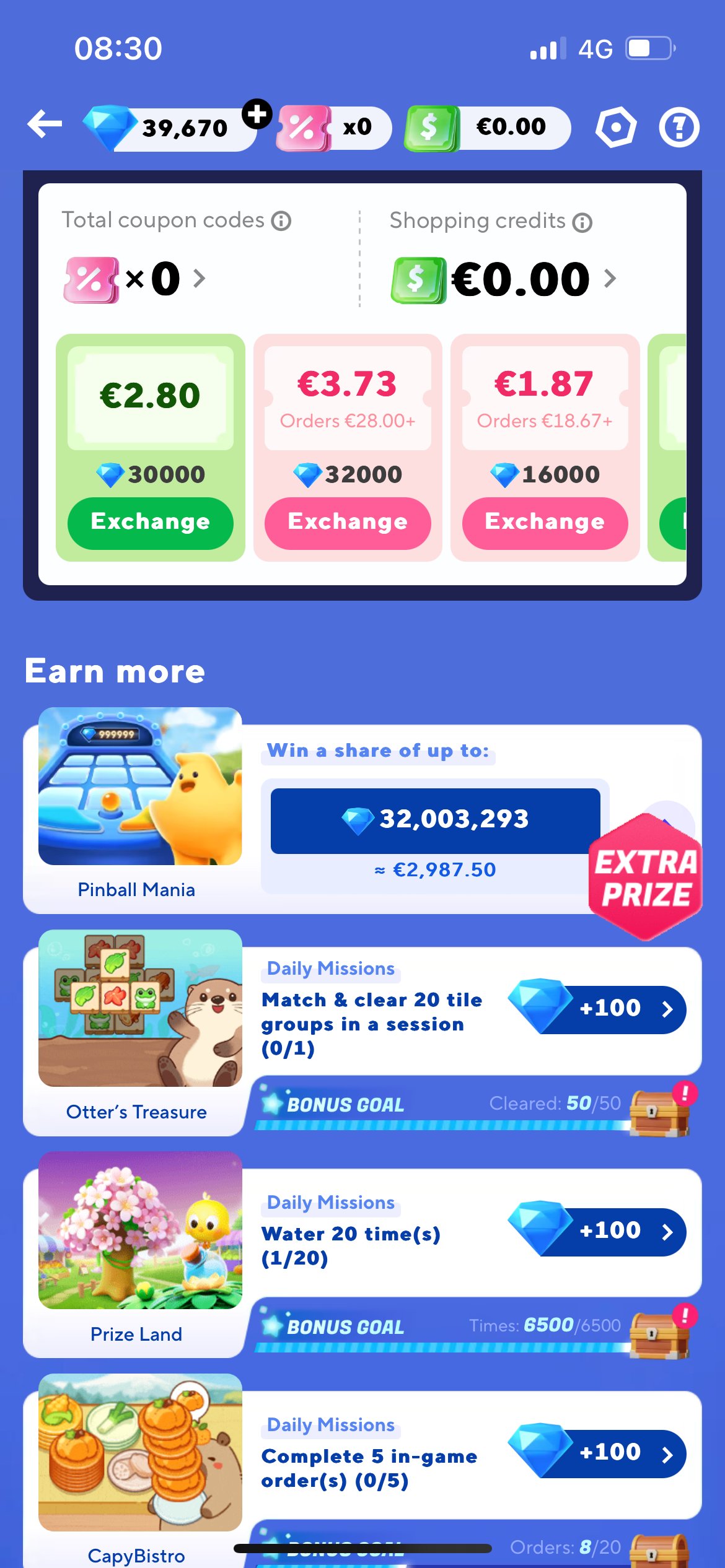View info about Shopping credits
Image resolution: width=725 pixels, height=1568 pixels.
(x=582, y=222)
